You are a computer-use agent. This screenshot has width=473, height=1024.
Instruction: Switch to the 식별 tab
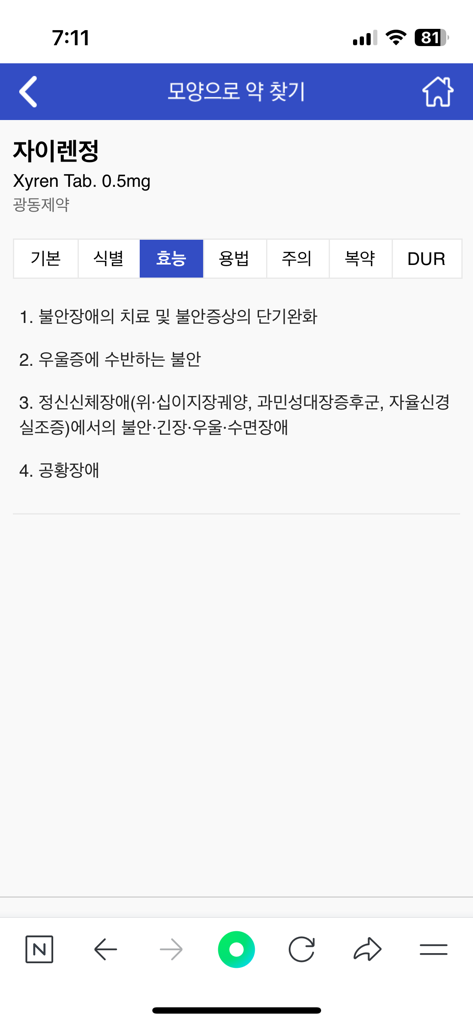pos(109,259)
